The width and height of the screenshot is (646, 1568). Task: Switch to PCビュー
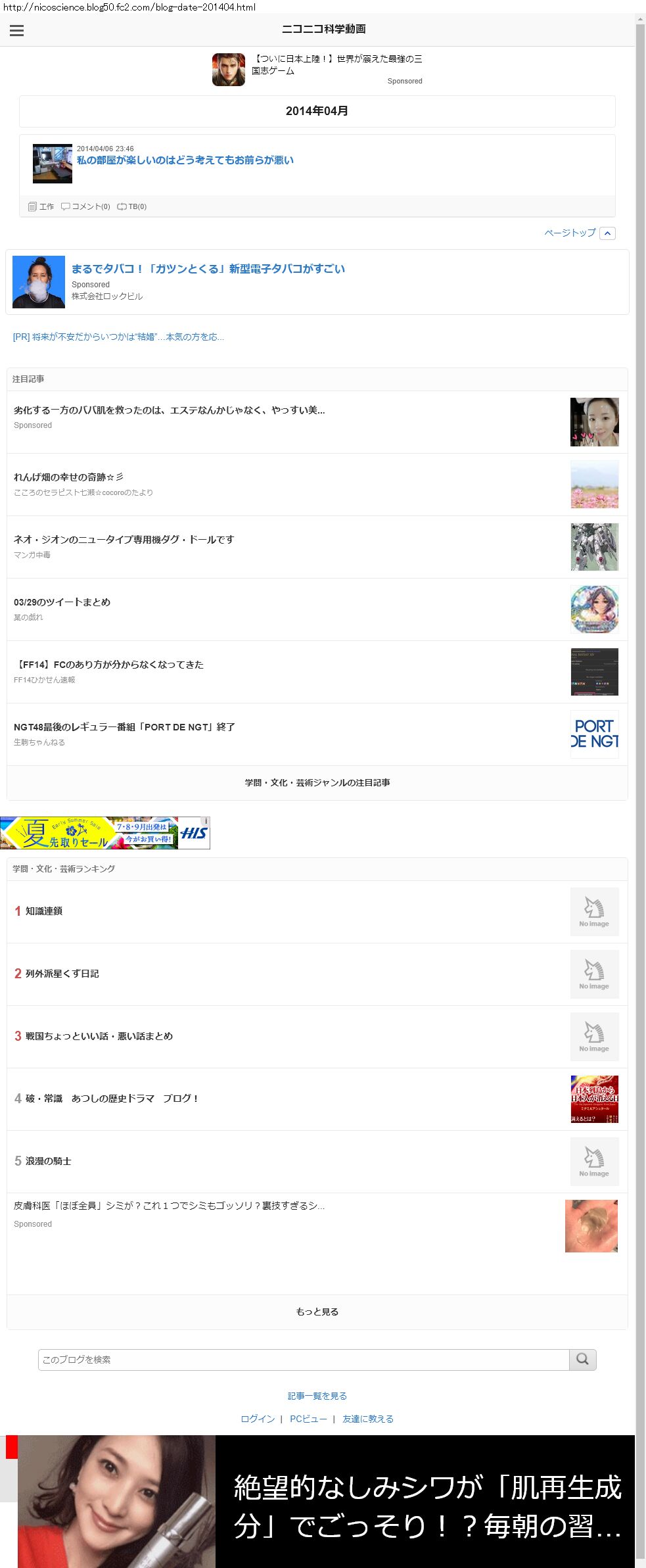308,1419
